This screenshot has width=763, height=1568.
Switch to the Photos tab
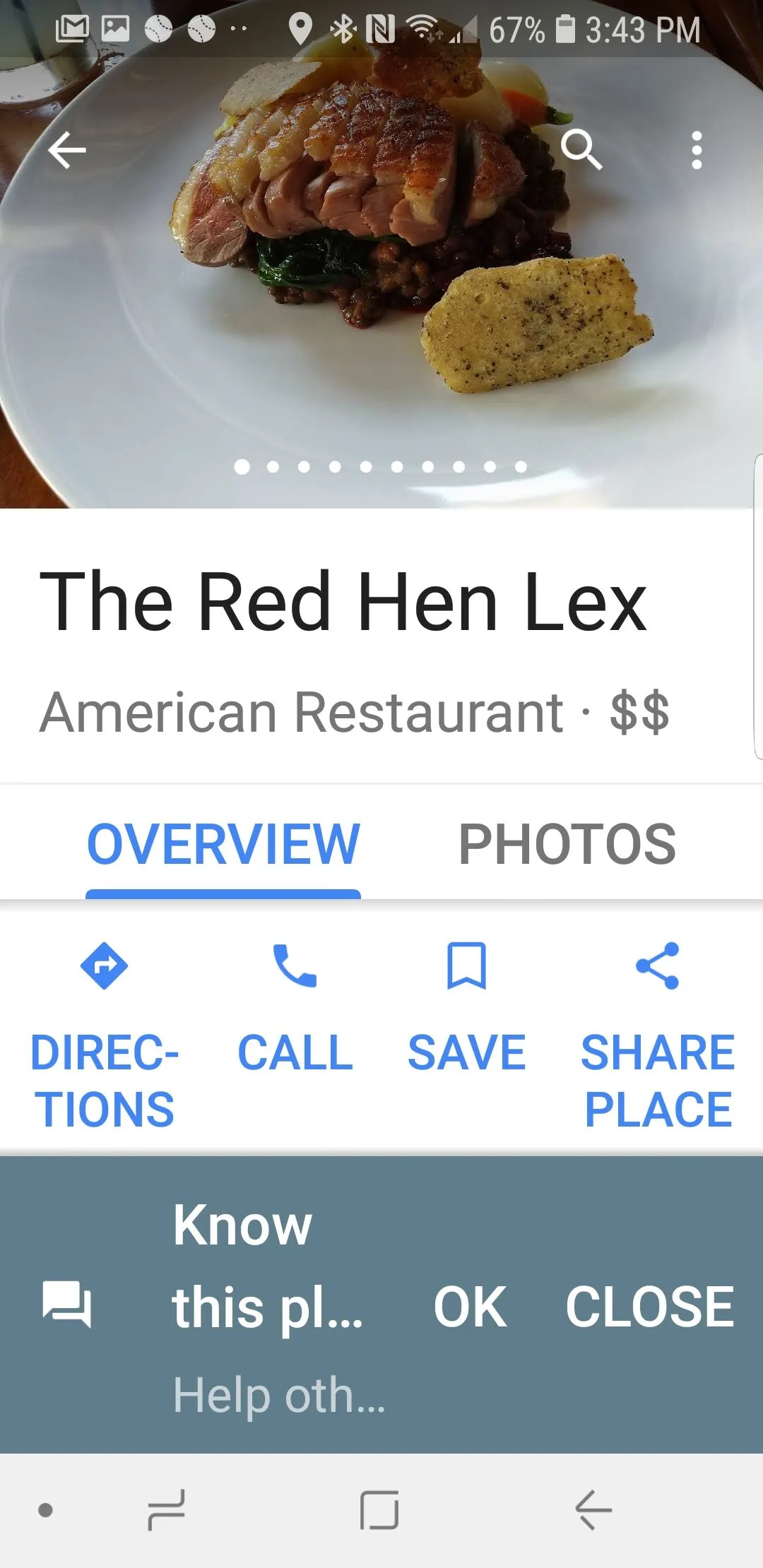pyautogui.click(x=567, y=844)
